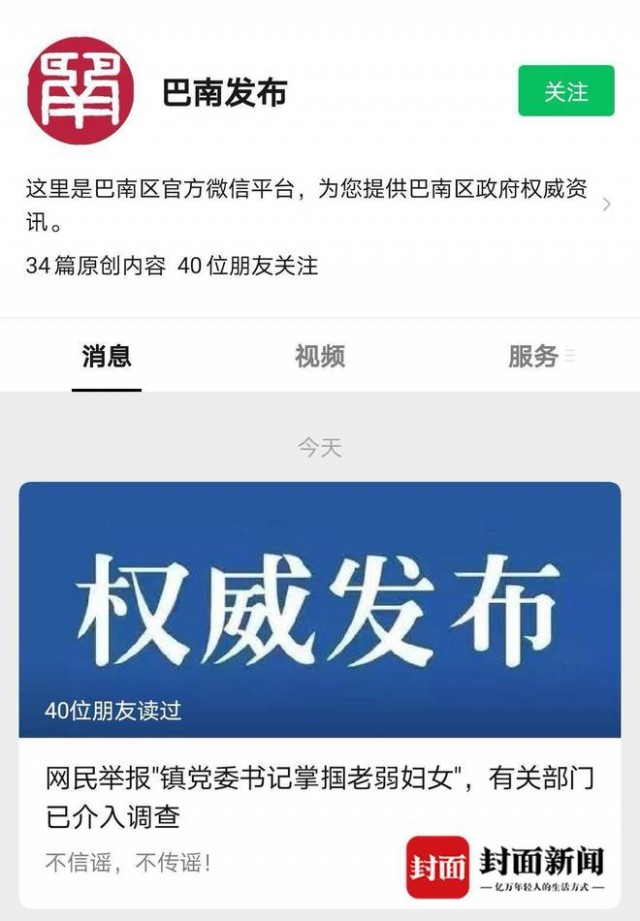Follow the 巴南发布 account with 关注
The width and height of the screenshot is (640, 921).
pos(565,92)
